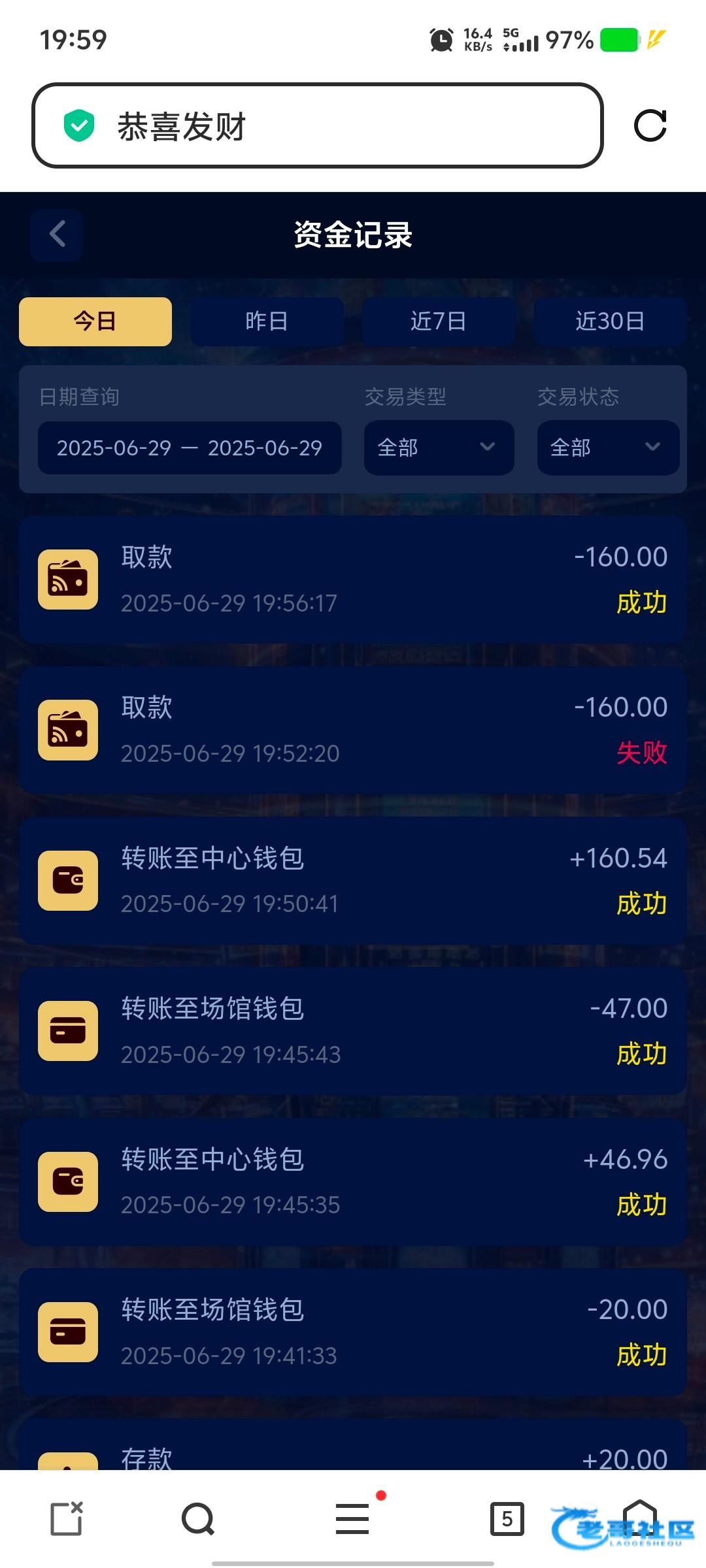The height and width of the screenshot is (1568, 706).
Task: View the -47.00 转账至场馆钱包 record
Action: point(353,1031)
